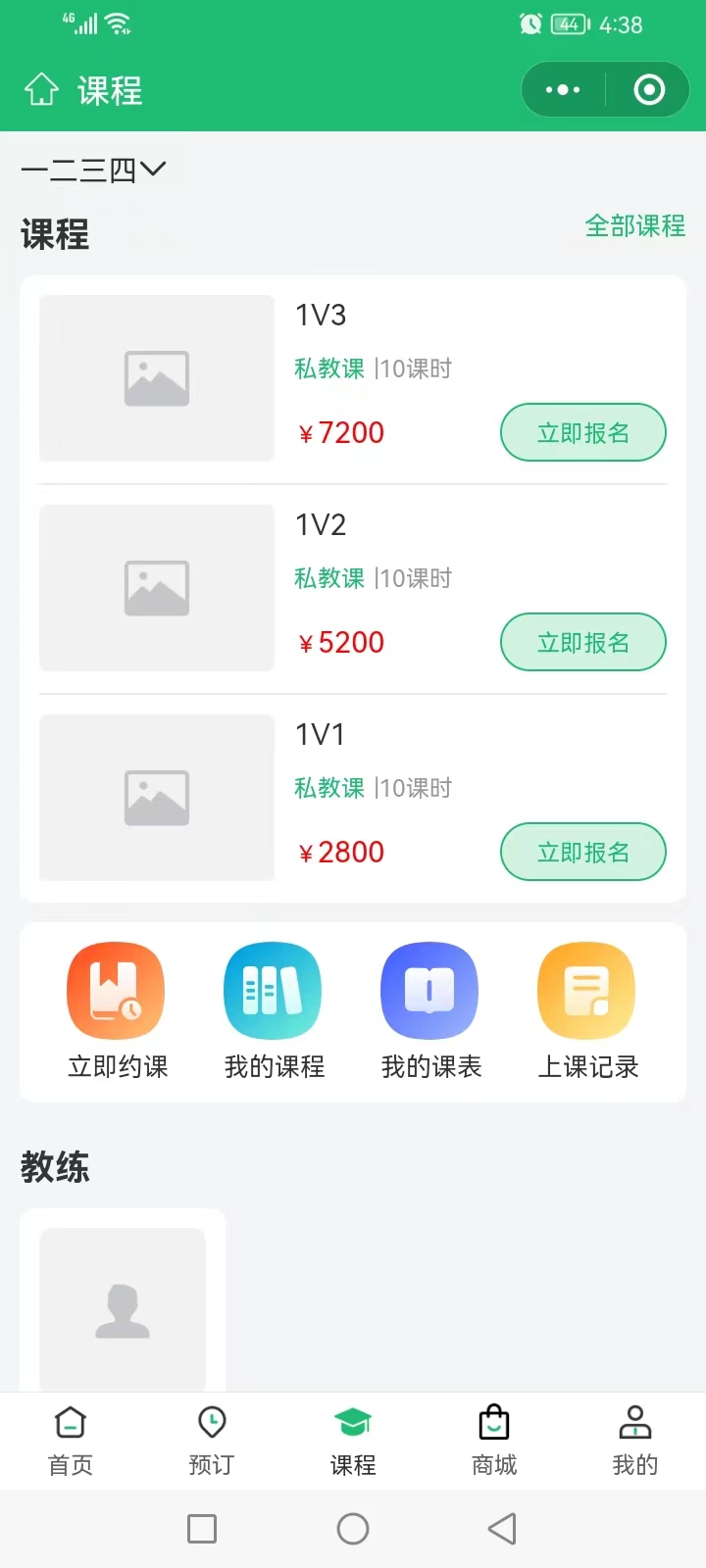Viewport: 706px width, 1568px height.
Task: Open 全部课程 to see all courses
Action: coord(633,226)
